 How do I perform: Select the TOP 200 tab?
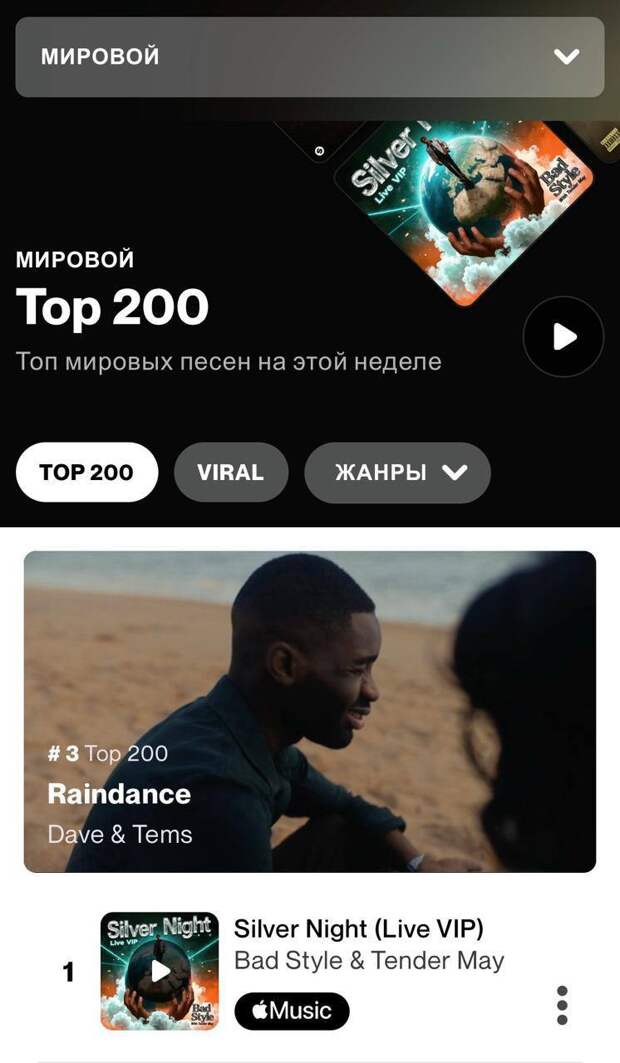[86, 472]
